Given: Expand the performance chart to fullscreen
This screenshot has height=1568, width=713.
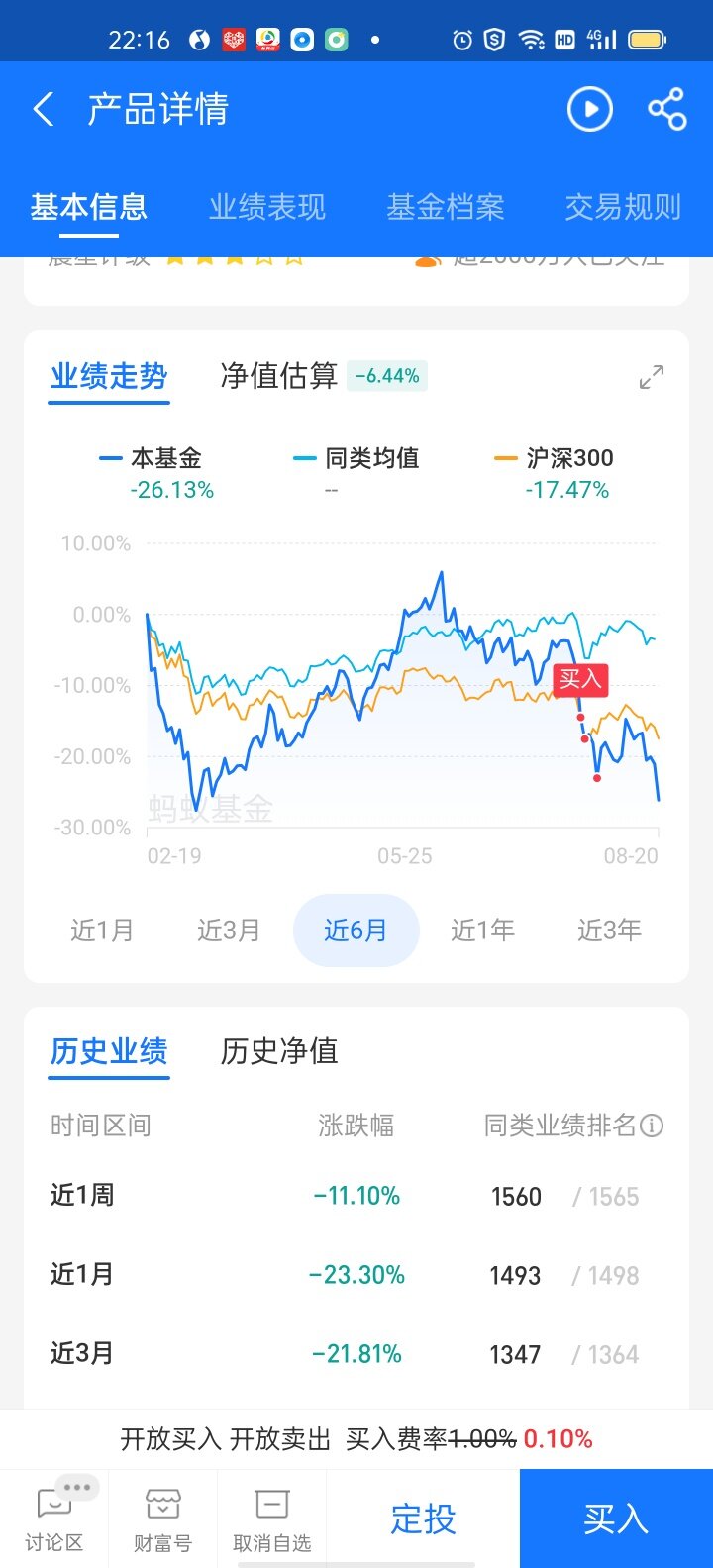Looking at the screenshot, I should point(652,377).
